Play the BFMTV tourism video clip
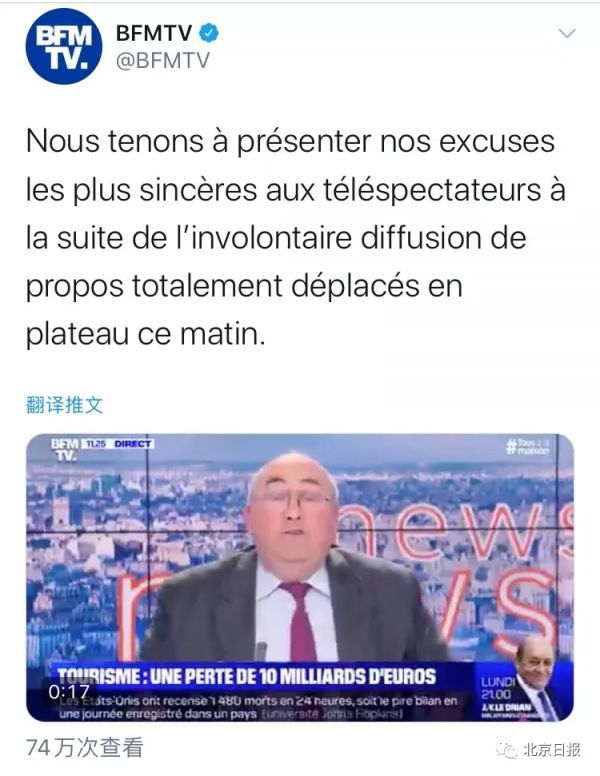Screen dimensions: 600x776 pos(299,577)
